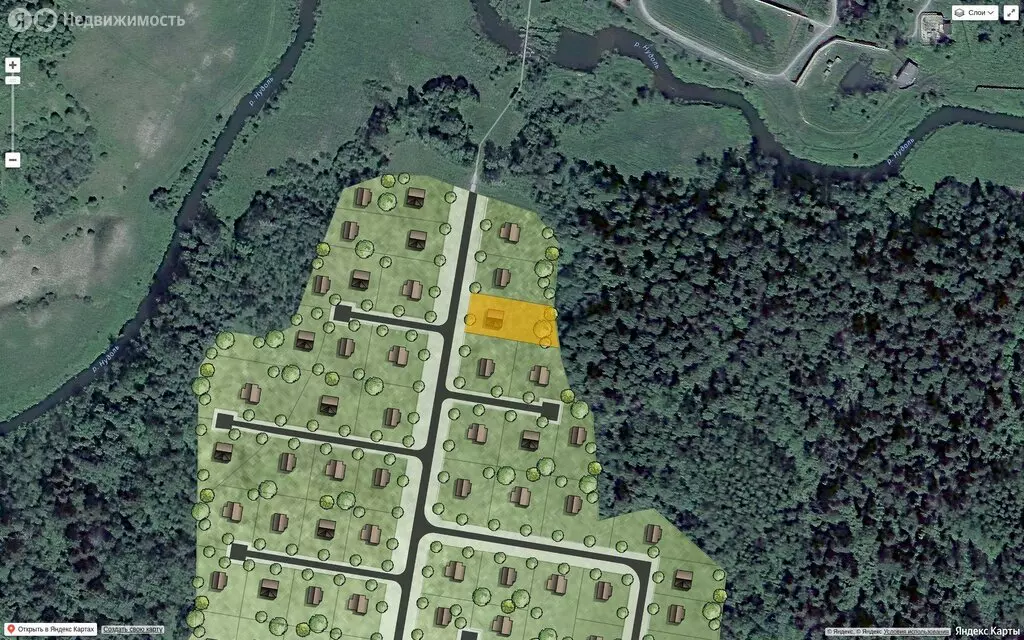Expand the map to fullscreen
The height and width of the screenshot is (640, 1024).
coord(1011,12)
